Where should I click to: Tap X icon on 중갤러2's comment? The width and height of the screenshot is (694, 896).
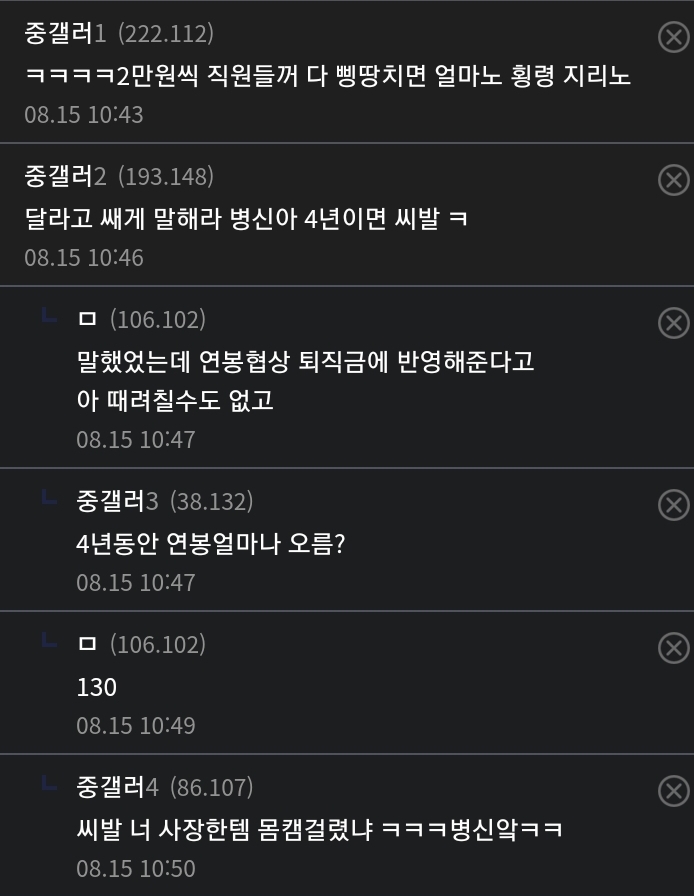point(673,180)
